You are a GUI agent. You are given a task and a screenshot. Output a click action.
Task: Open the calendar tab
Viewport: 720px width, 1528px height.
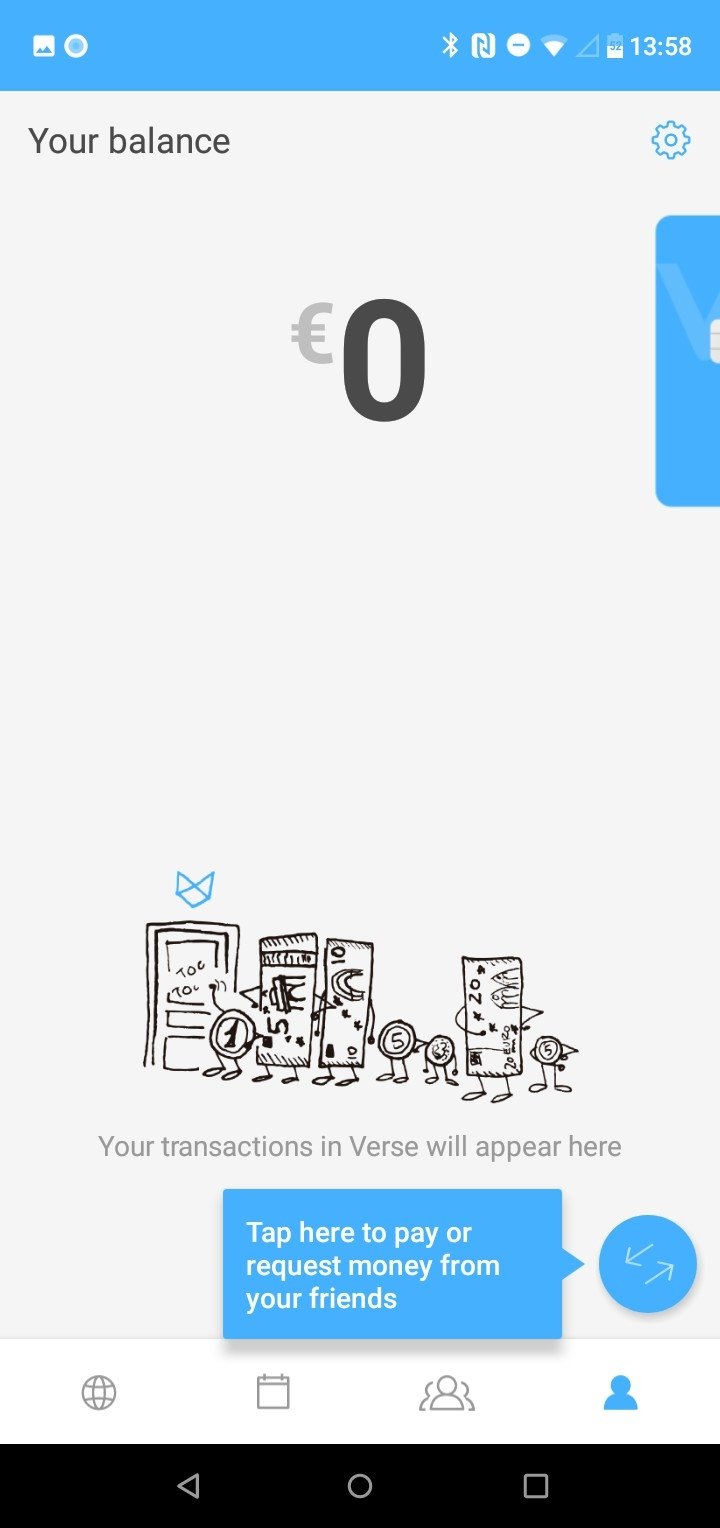(x=273, y=1392)
